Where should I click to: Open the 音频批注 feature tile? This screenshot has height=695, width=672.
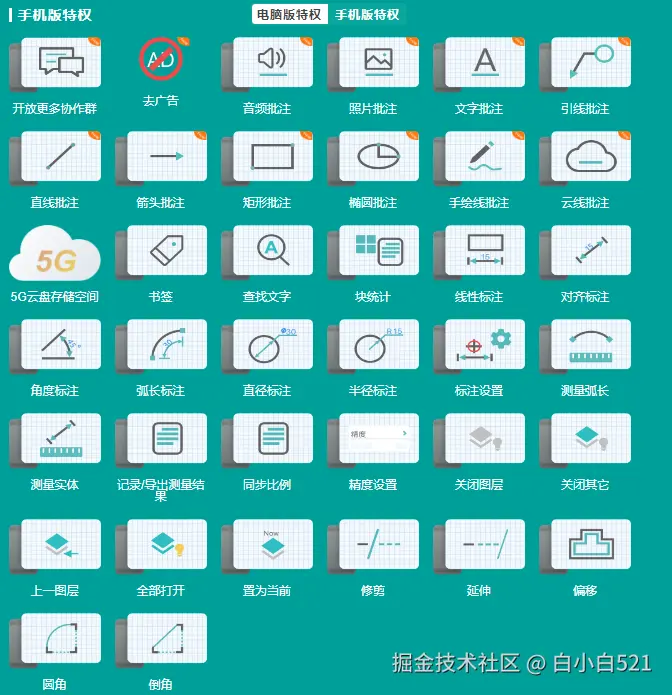(x=267, y=66)
